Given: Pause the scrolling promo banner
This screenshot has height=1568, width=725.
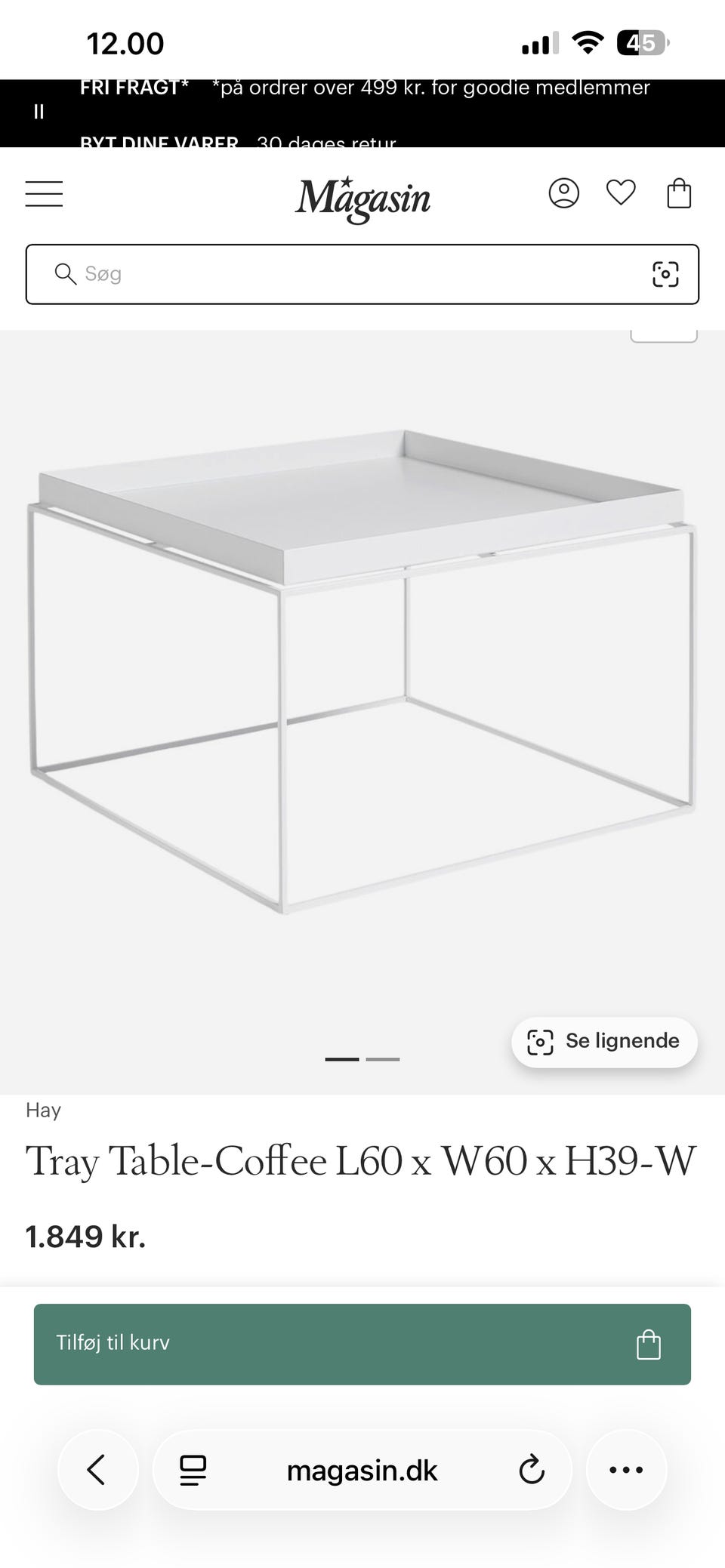Looking at the screenshot, I should tap(39, 112).
